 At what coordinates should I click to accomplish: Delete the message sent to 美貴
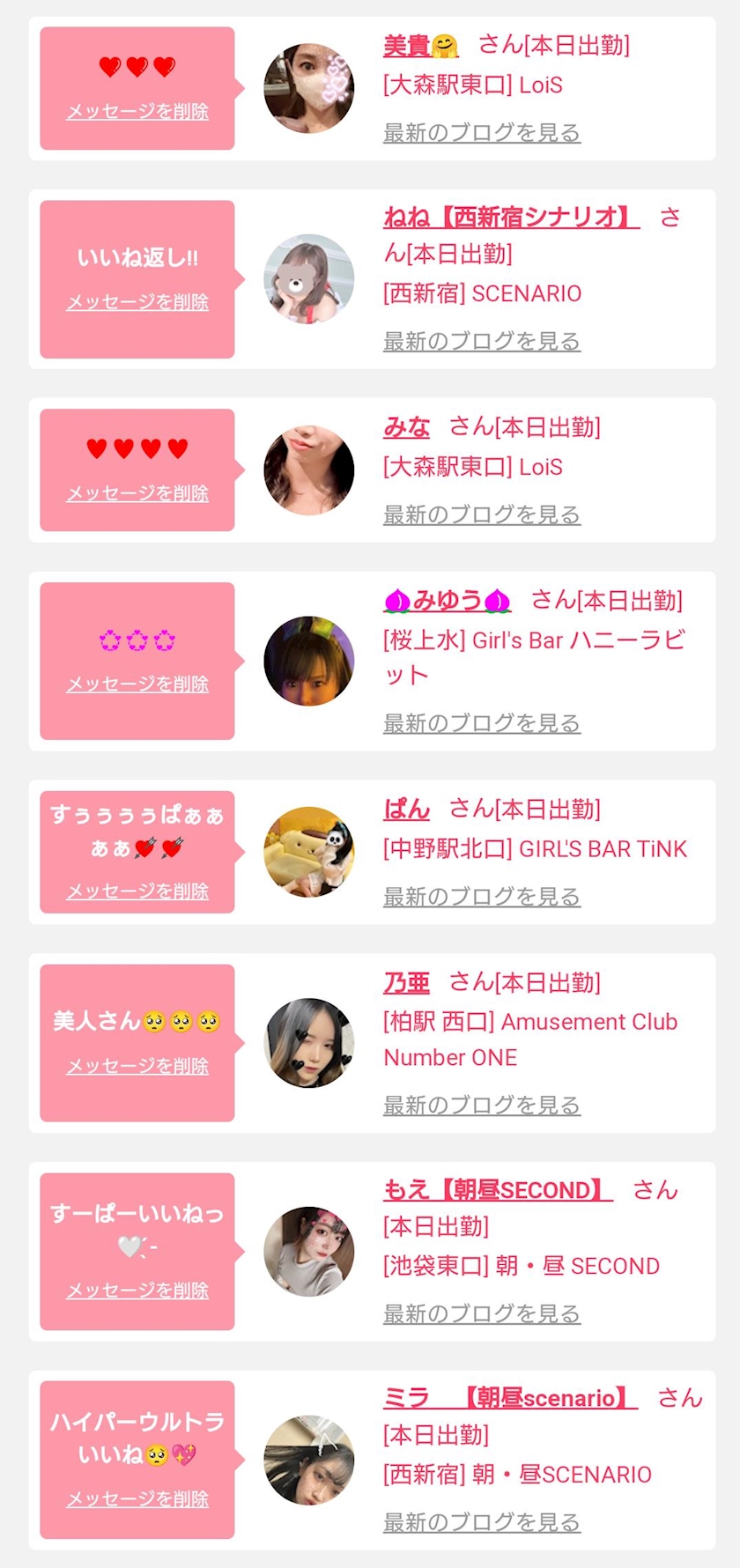click(x=137, y=112)
